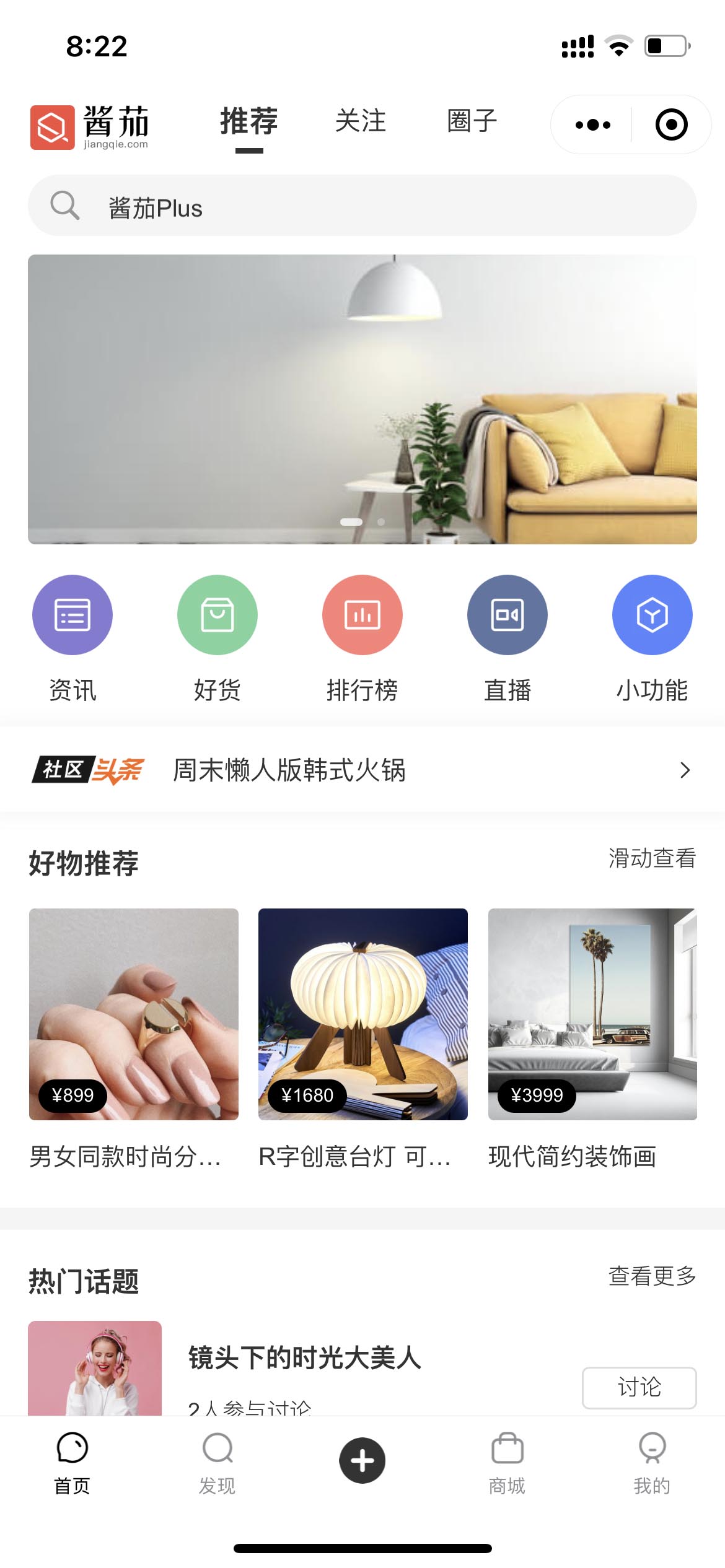725x1568 pixels.
Task: Tap the plus button to create a post
Action: tap(362, 1460)
